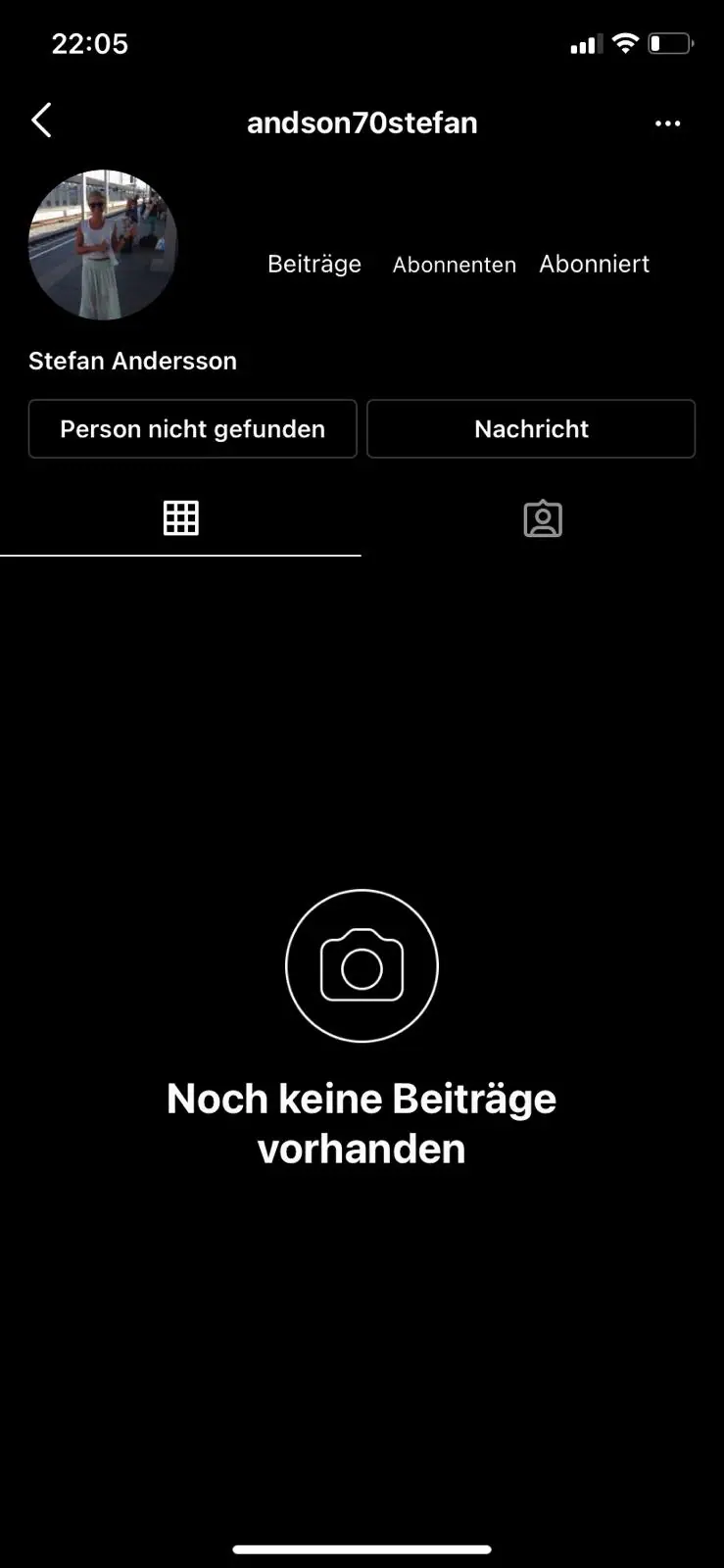Go back using the top-left arrow

click(x=41, y=122)
